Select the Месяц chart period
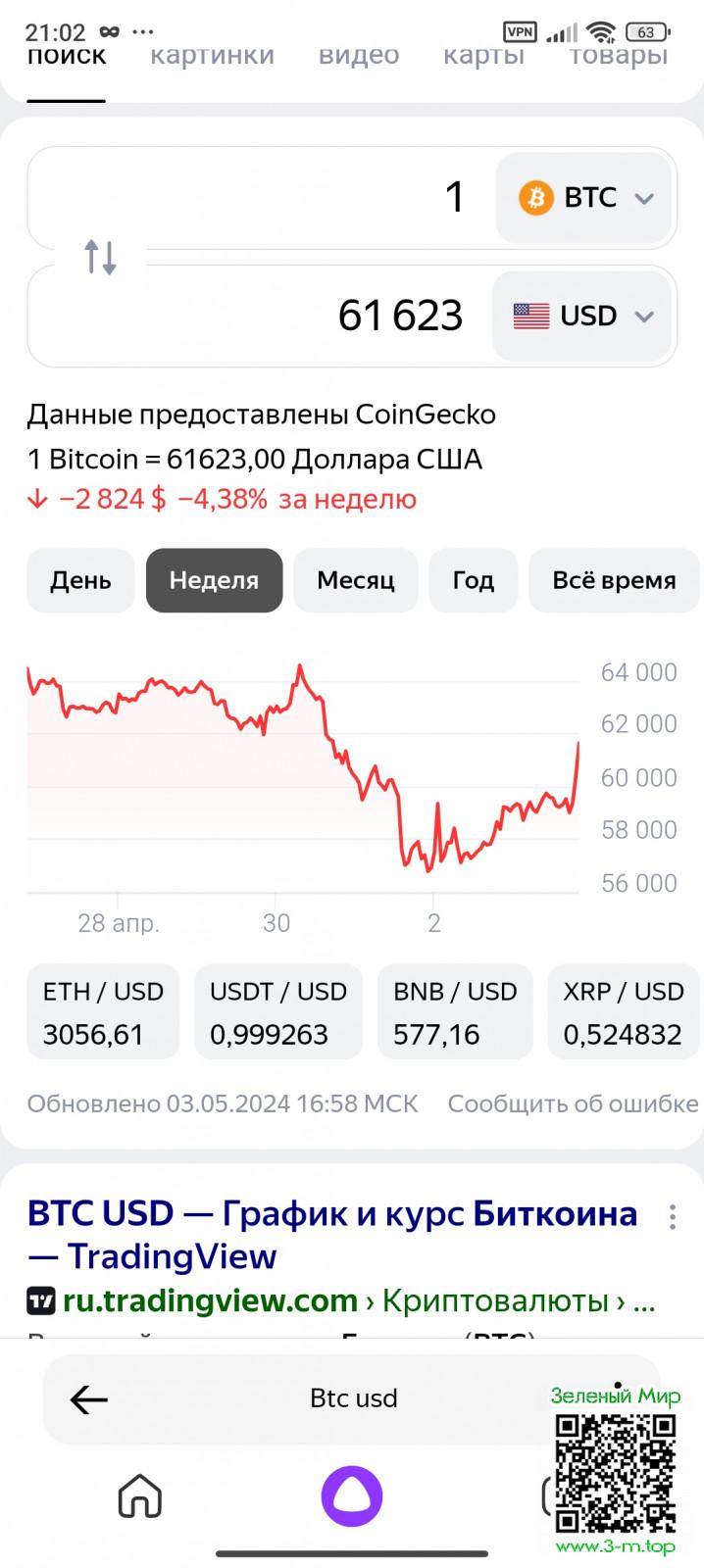Image resolution: width=704 pixels, height=1568 pixels. coord(355,580)
